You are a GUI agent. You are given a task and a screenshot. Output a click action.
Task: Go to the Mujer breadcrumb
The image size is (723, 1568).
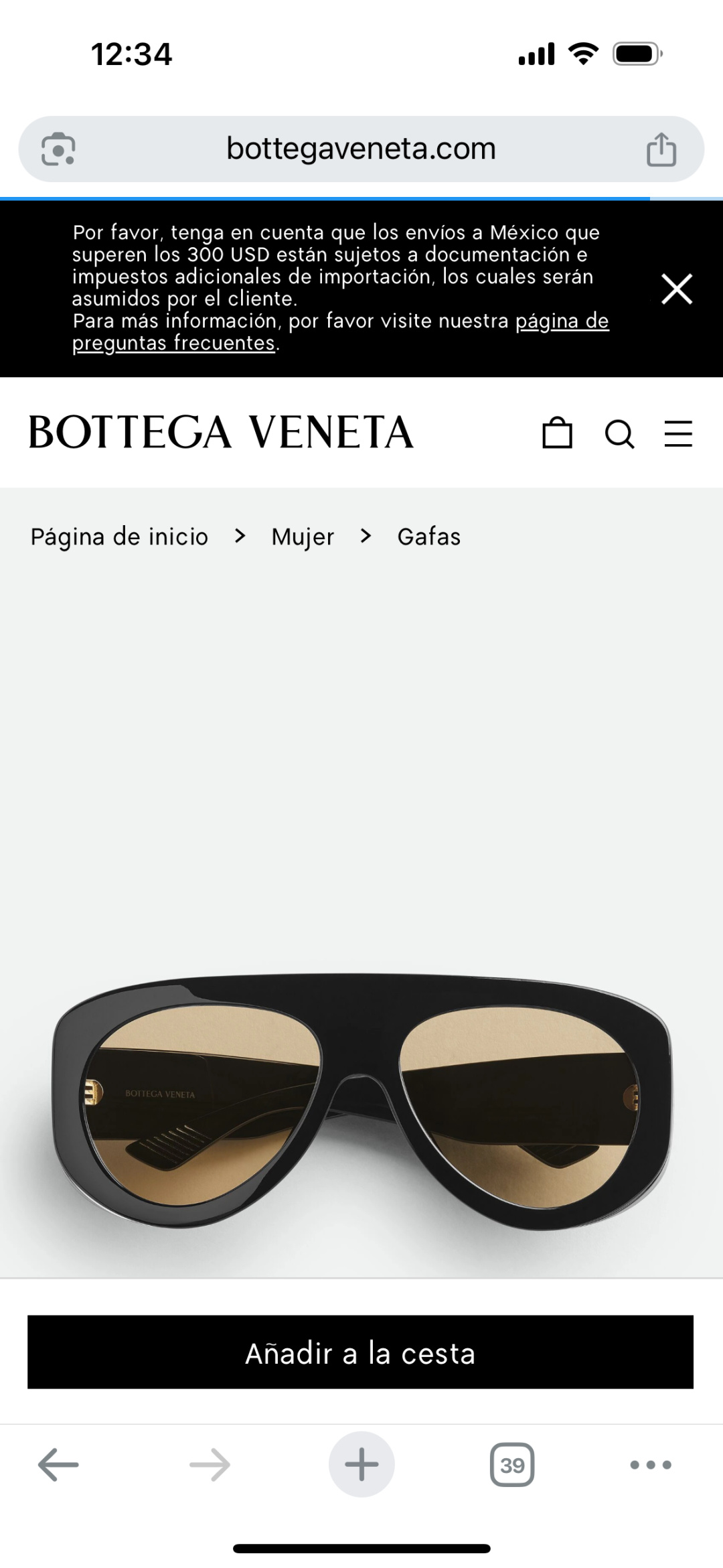tap(303, 537)
